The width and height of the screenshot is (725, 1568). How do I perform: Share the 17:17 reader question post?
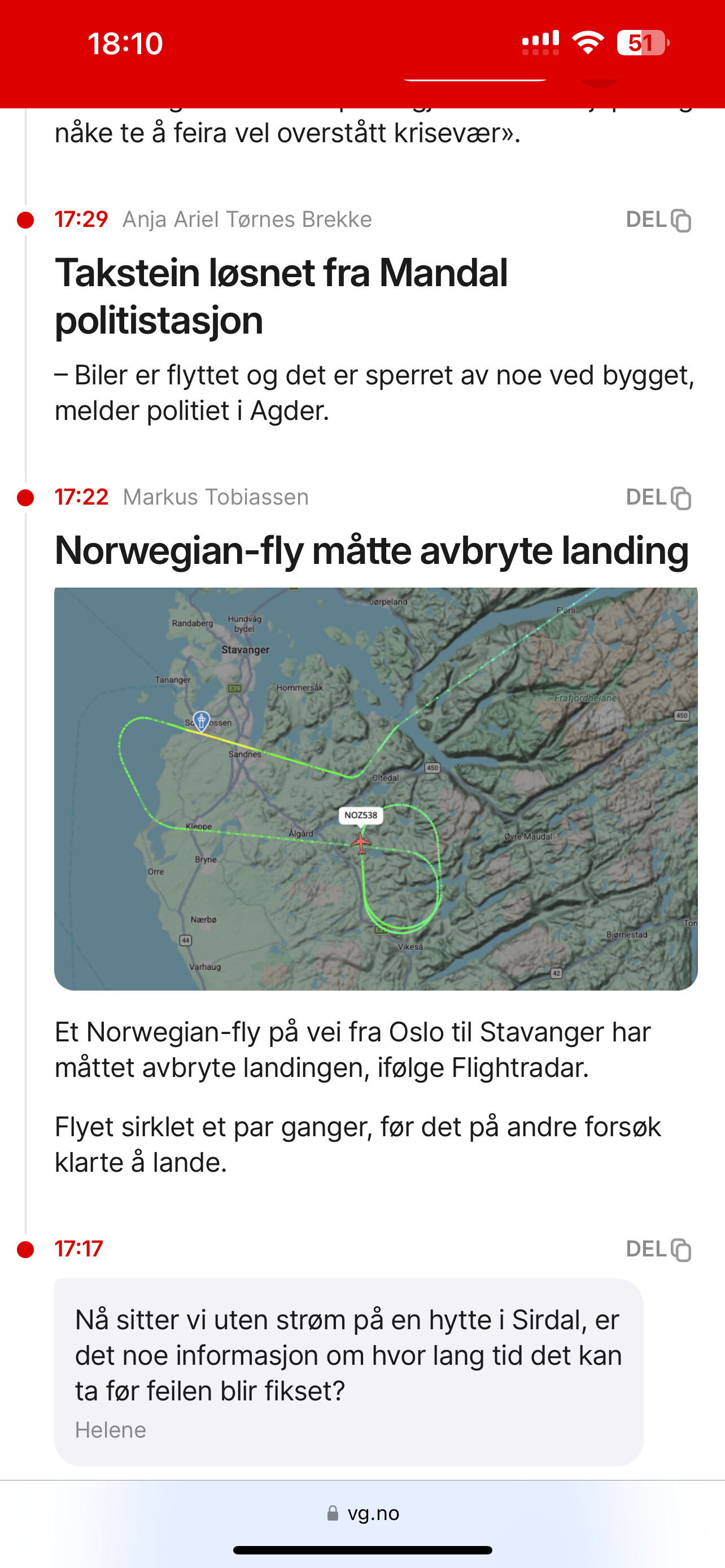pos(658,1250)
